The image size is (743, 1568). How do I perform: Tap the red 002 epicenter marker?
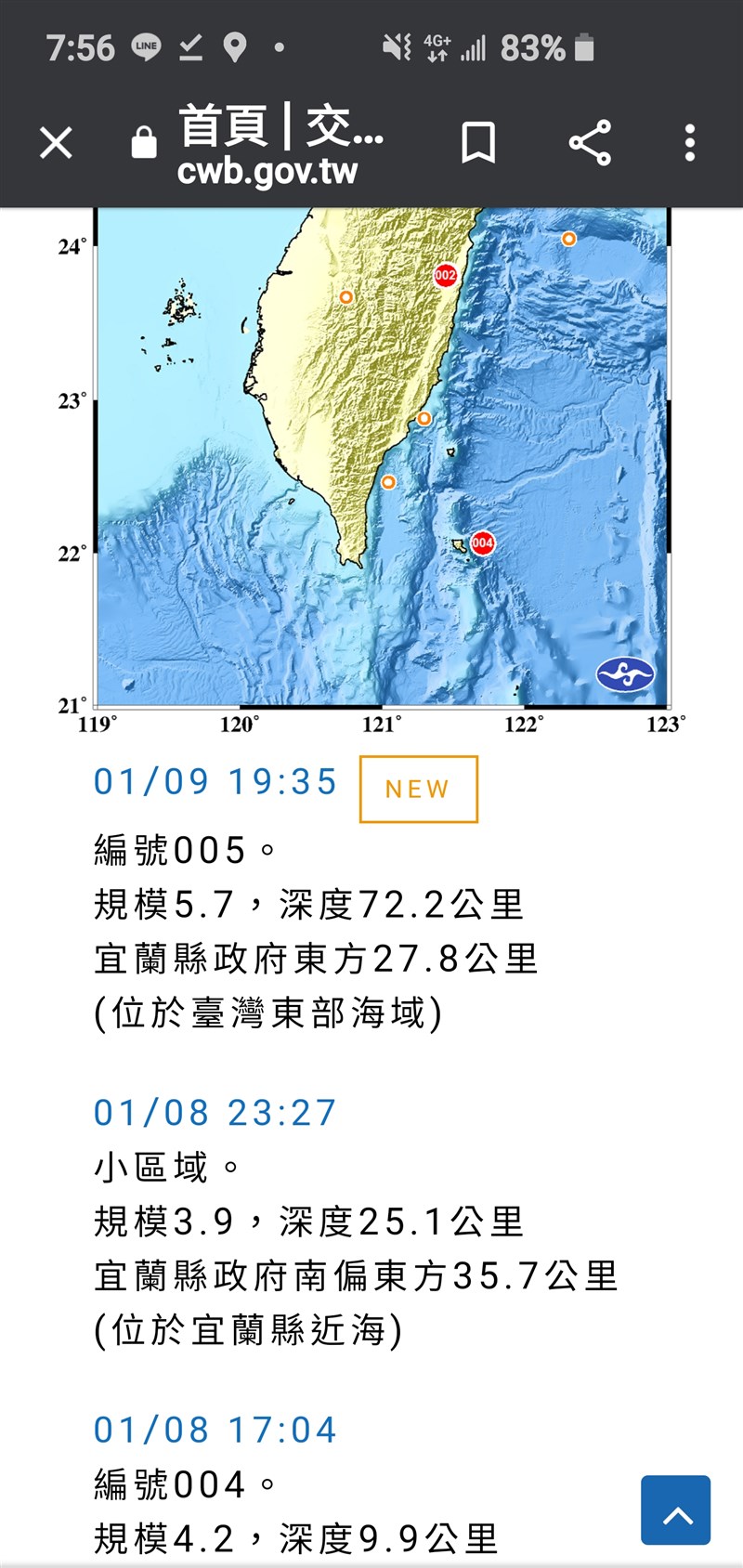tap(445, 275)
